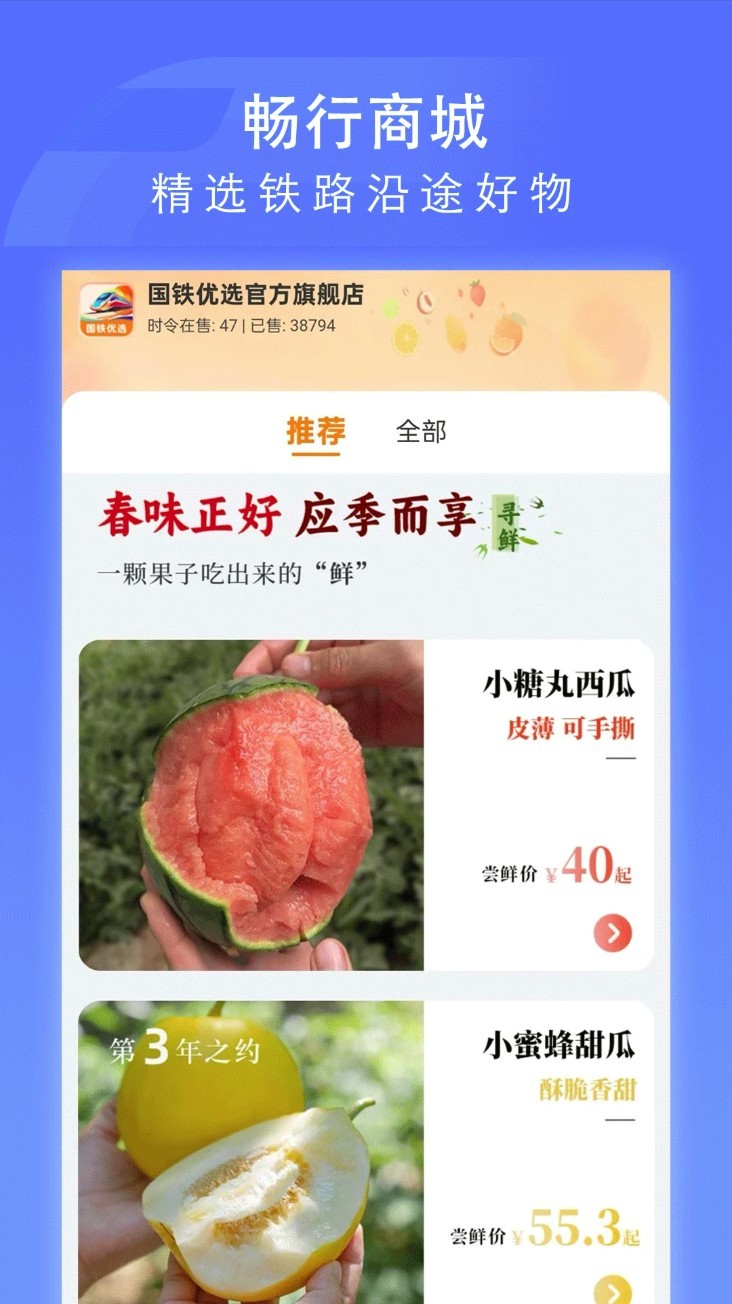Viewport: 732px width, 1304px height.
Task: Click the 国铁优选官方旗舰店 store name
Action: [x=255, y=295]
